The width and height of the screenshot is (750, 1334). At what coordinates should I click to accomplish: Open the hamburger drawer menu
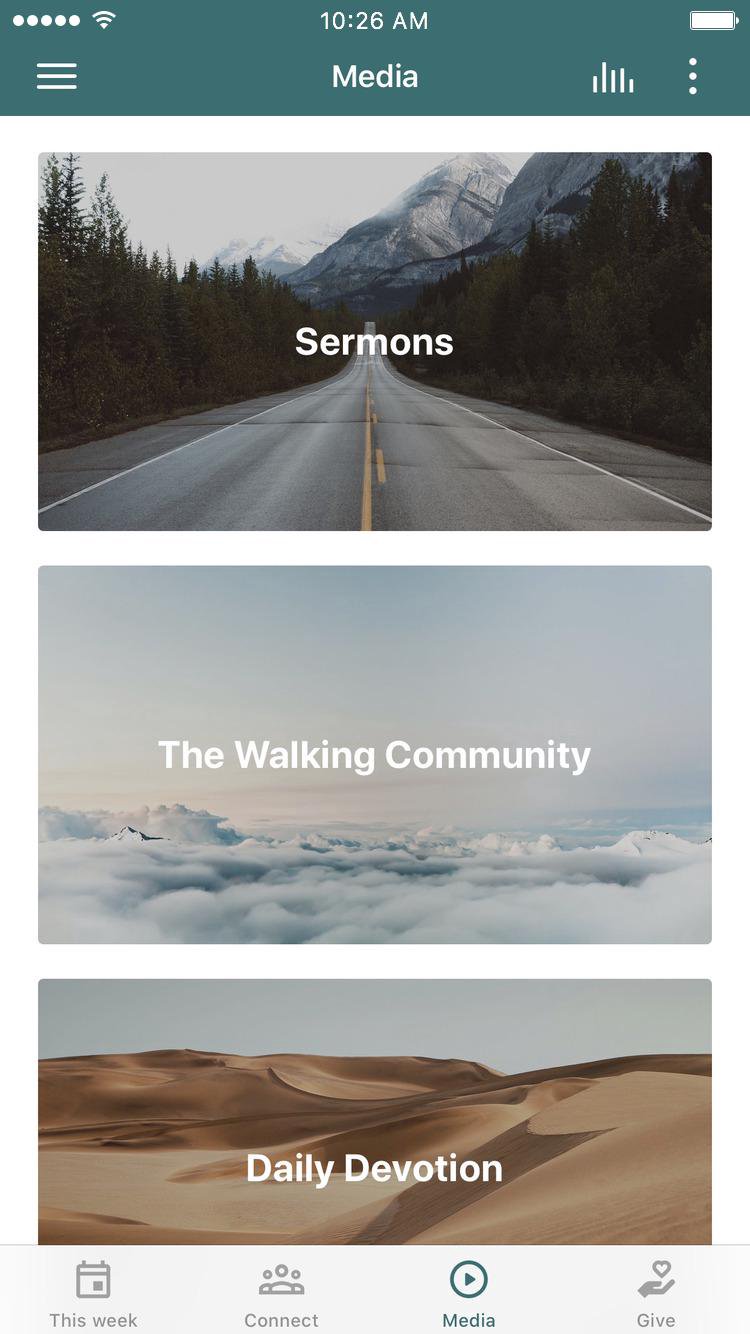coord(57,77)
